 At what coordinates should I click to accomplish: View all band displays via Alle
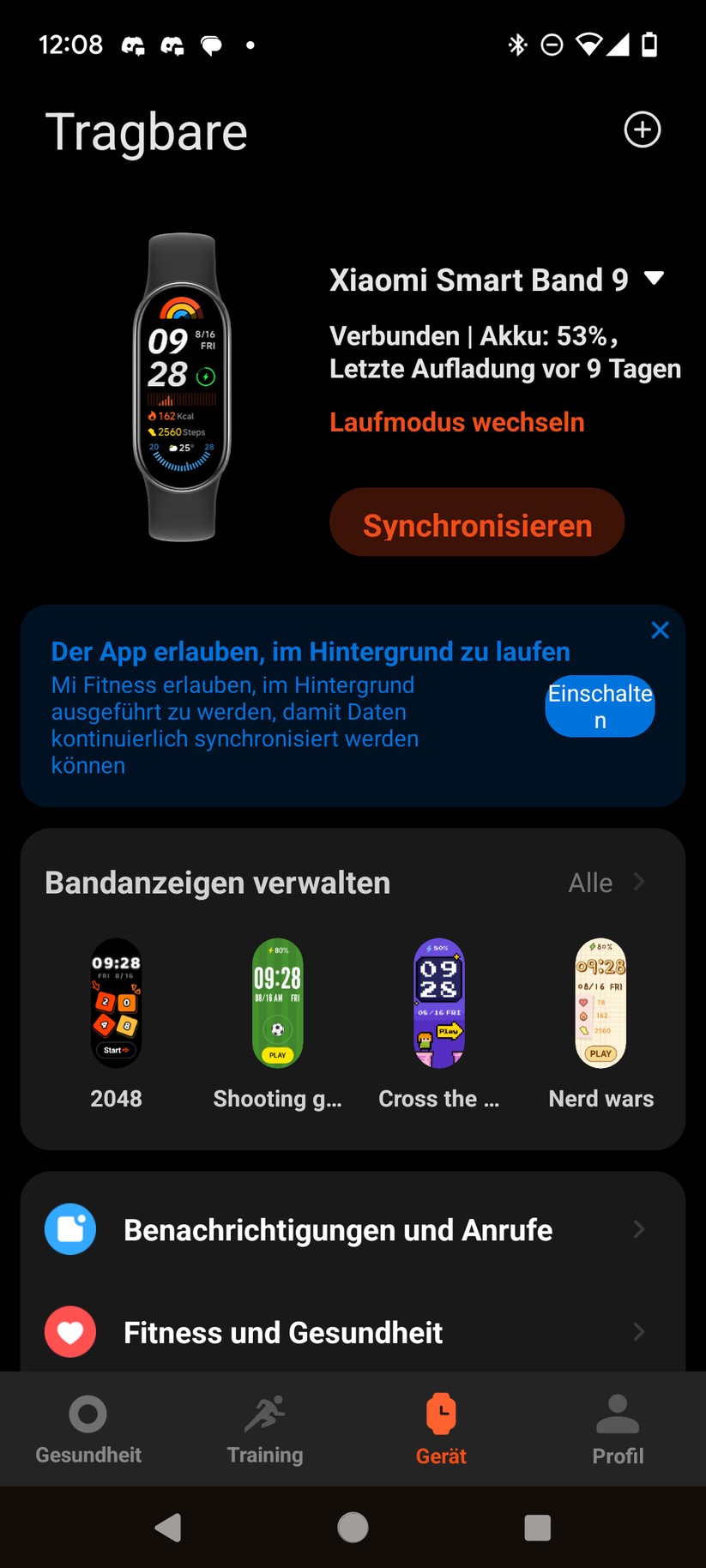pos(606,883)
